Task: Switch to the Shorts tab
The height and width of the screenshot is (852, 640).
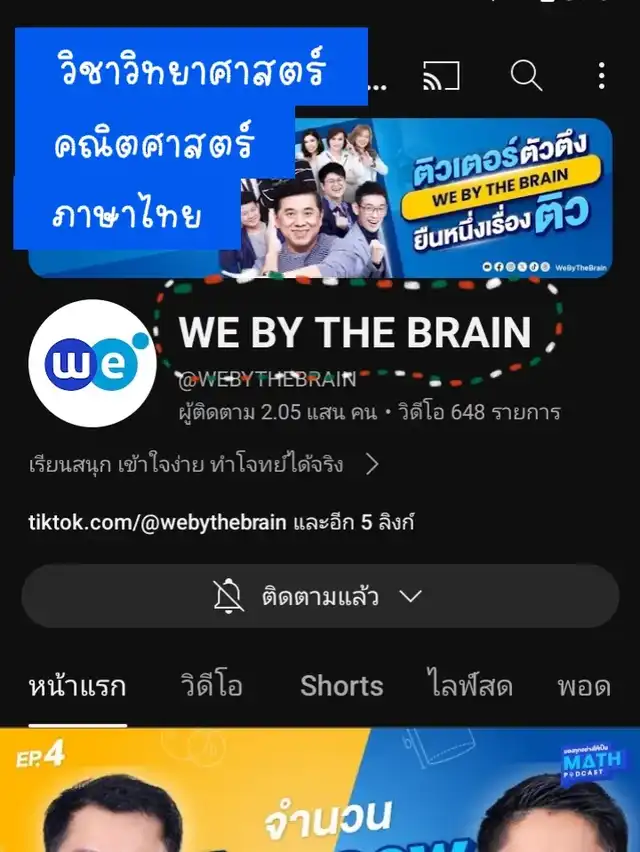Action: [x=341, y=686]
